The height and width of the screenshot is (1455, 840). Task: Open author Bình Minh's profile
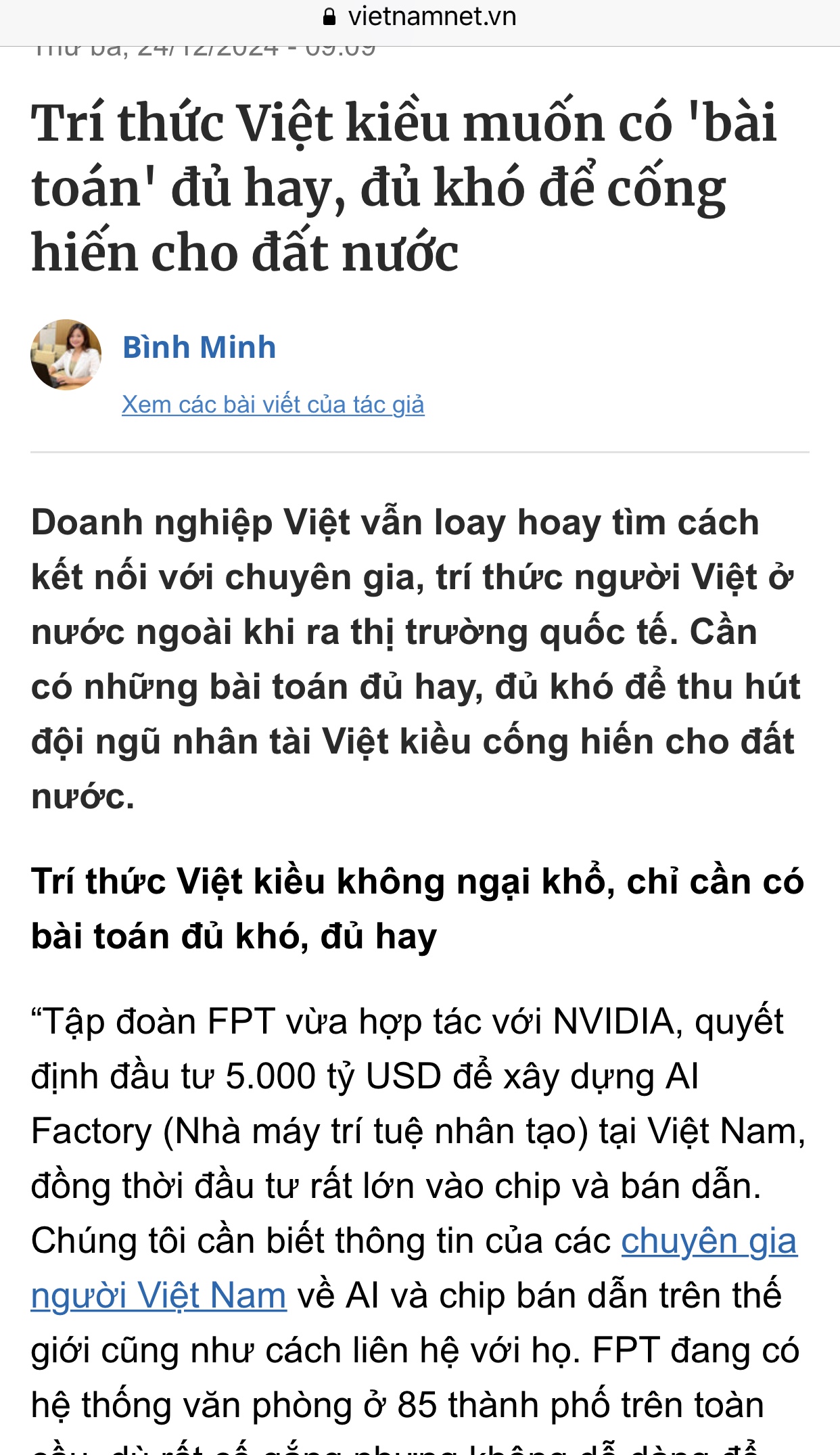click(x=199, y=348)
